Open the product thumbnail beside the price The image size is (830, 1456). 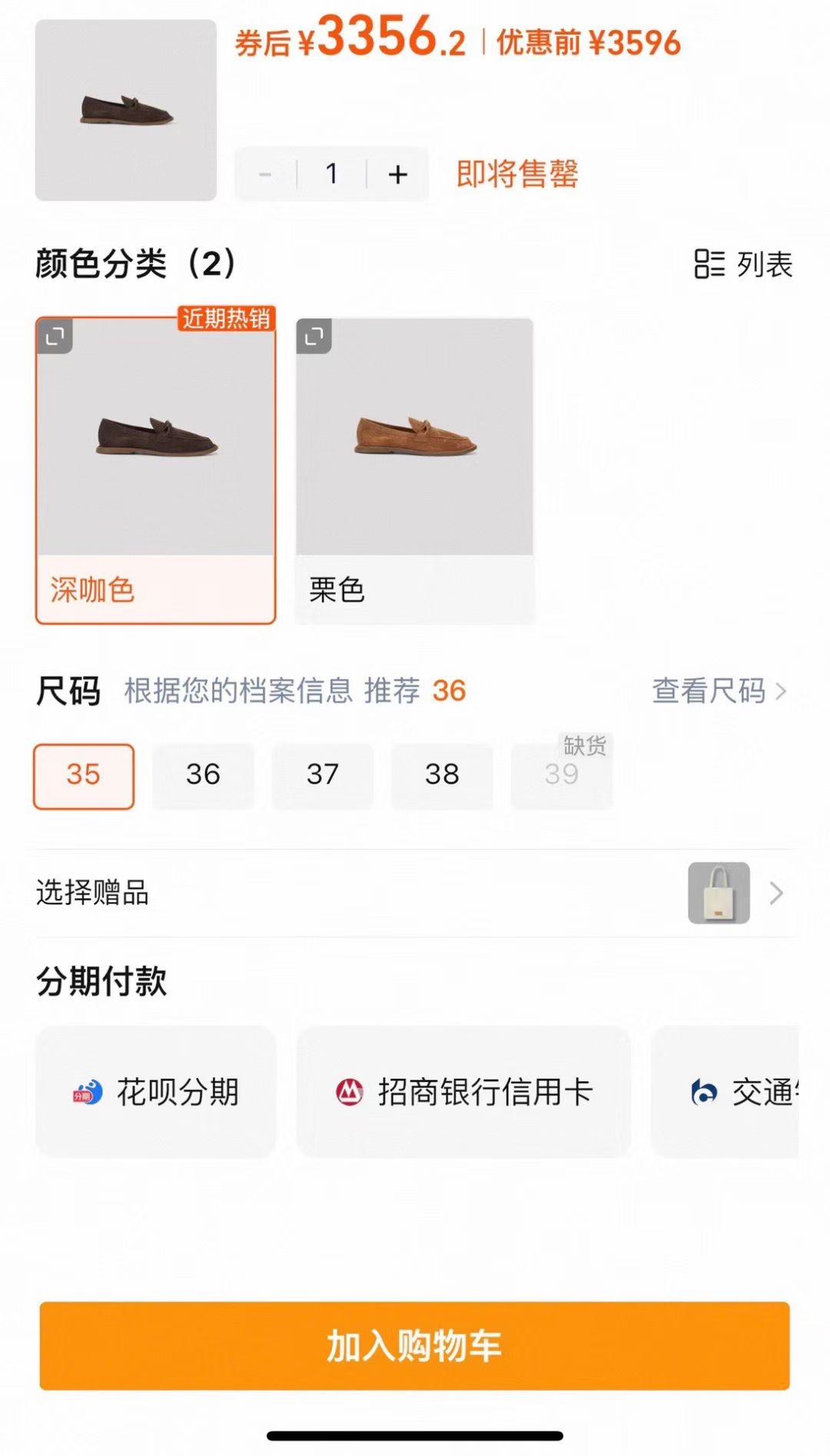[126, 110]
